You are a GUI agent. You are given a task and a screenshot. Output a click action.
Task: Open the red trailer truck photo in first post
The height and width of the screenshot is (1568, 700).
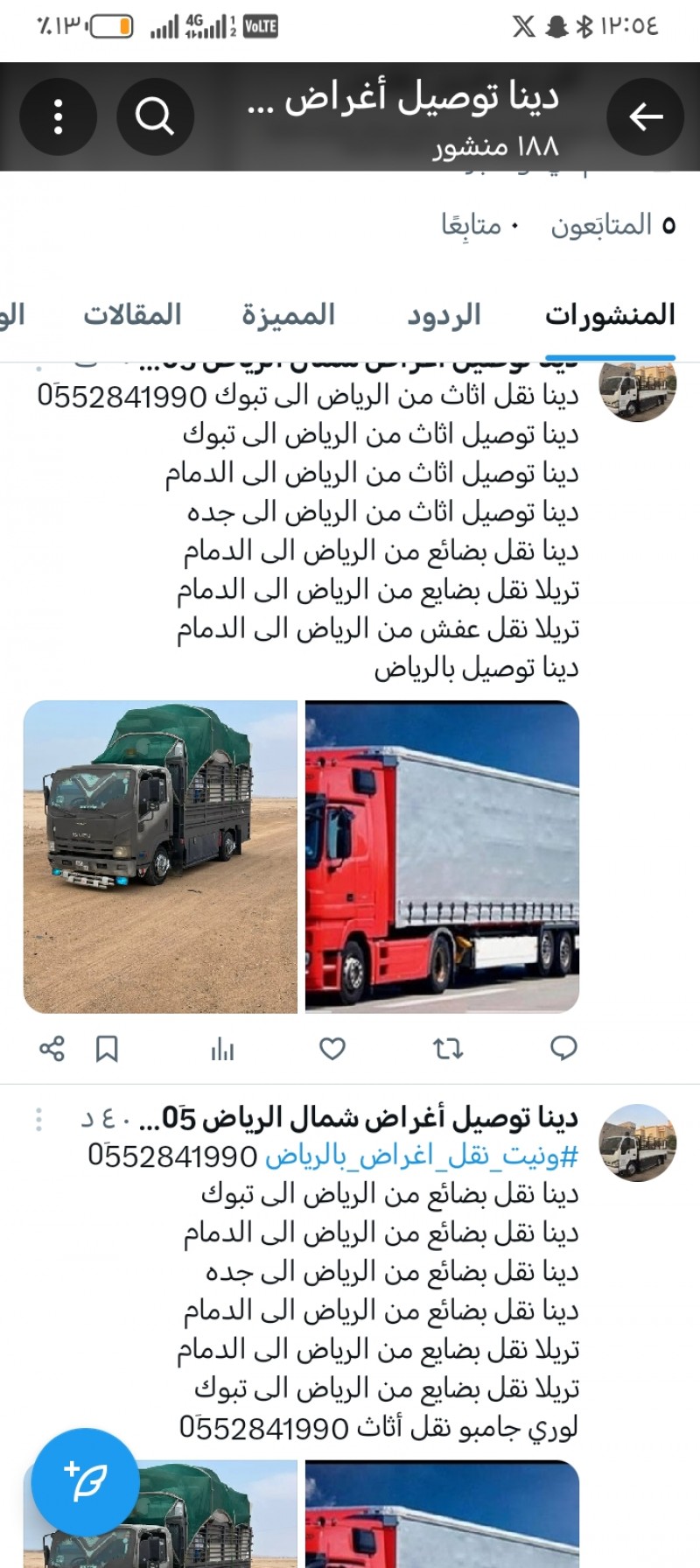click(x=442, y=856)
